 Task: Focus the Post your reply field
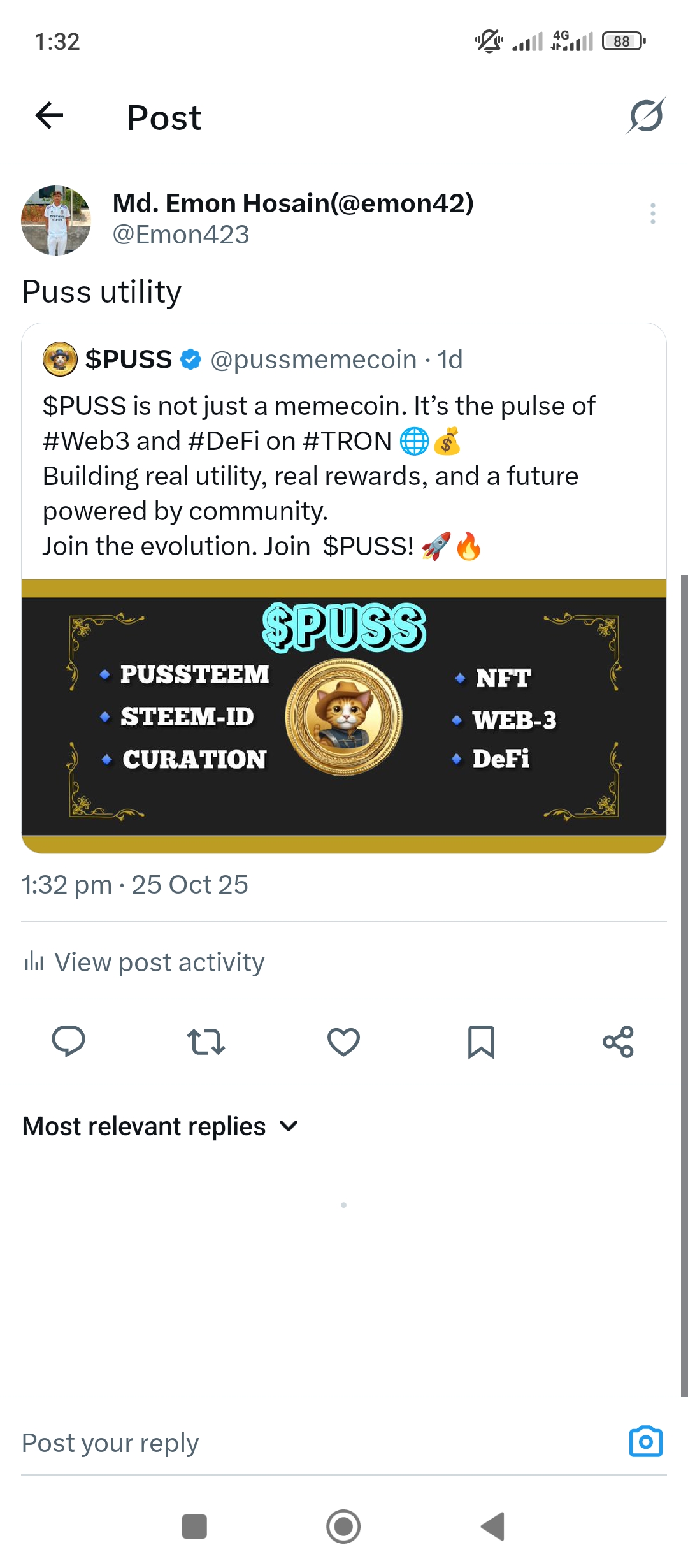coord(319,1443)
